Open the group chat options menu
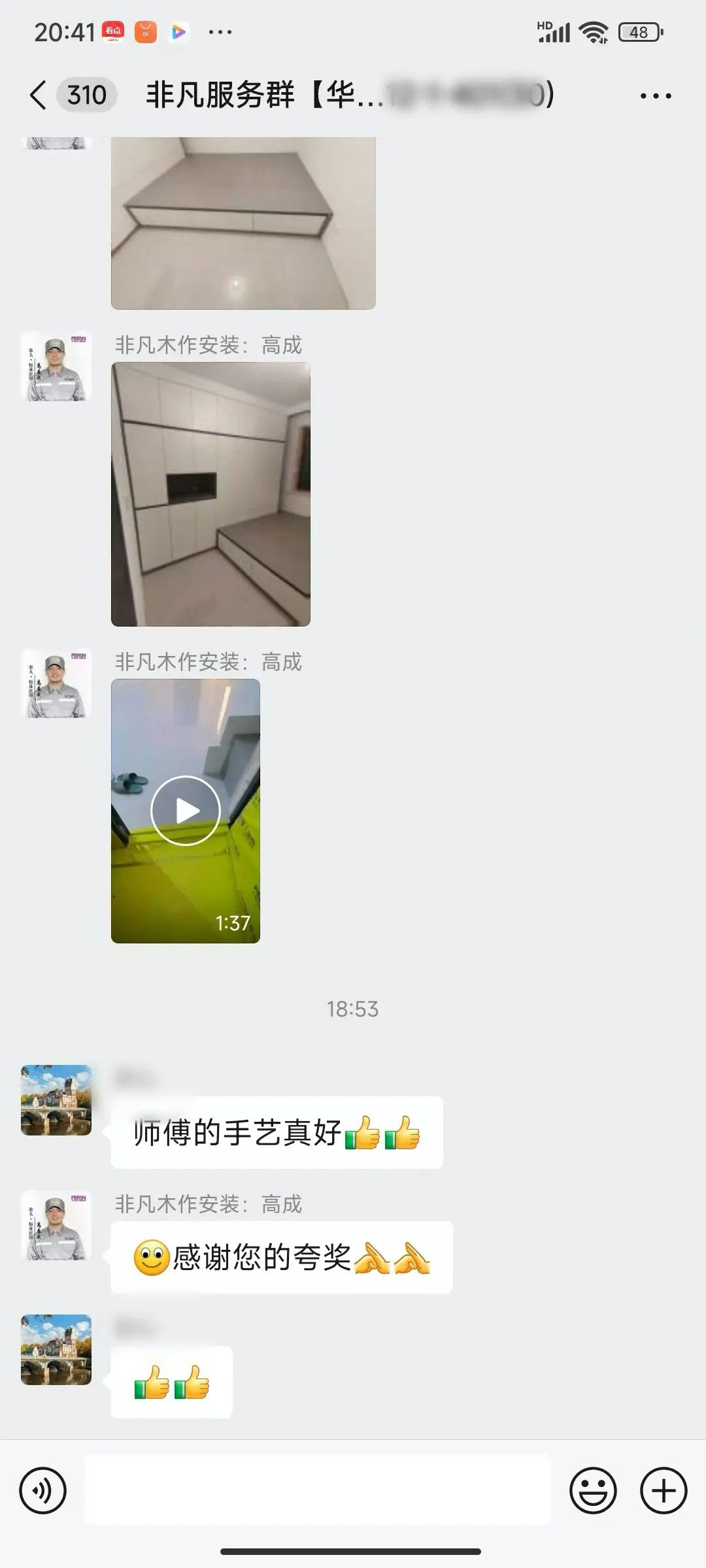 point(655,96)
